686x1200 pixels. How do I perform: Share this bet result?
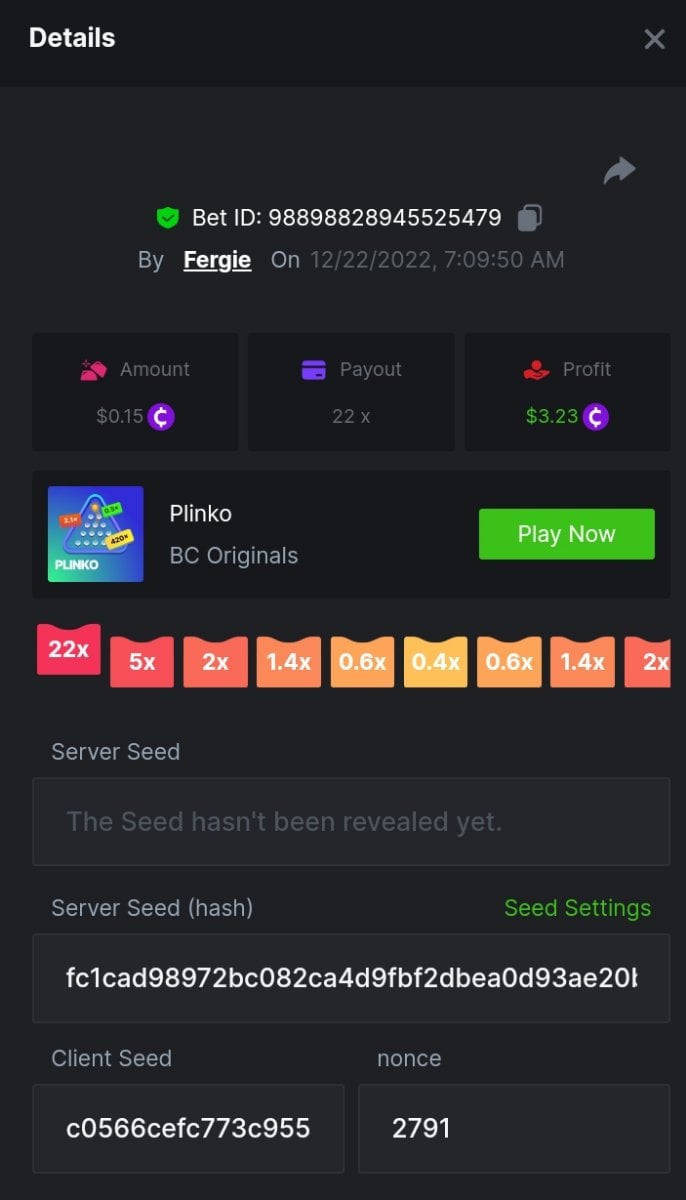(620, 170)
